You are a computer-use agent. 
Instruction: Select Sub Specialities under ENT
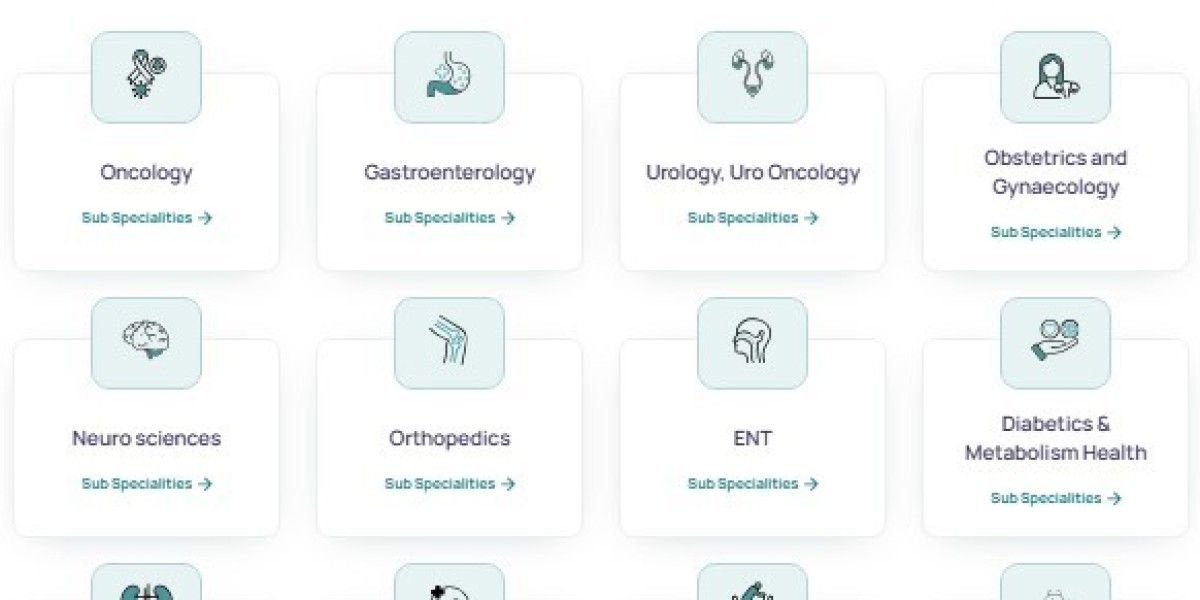coord(752,484)
